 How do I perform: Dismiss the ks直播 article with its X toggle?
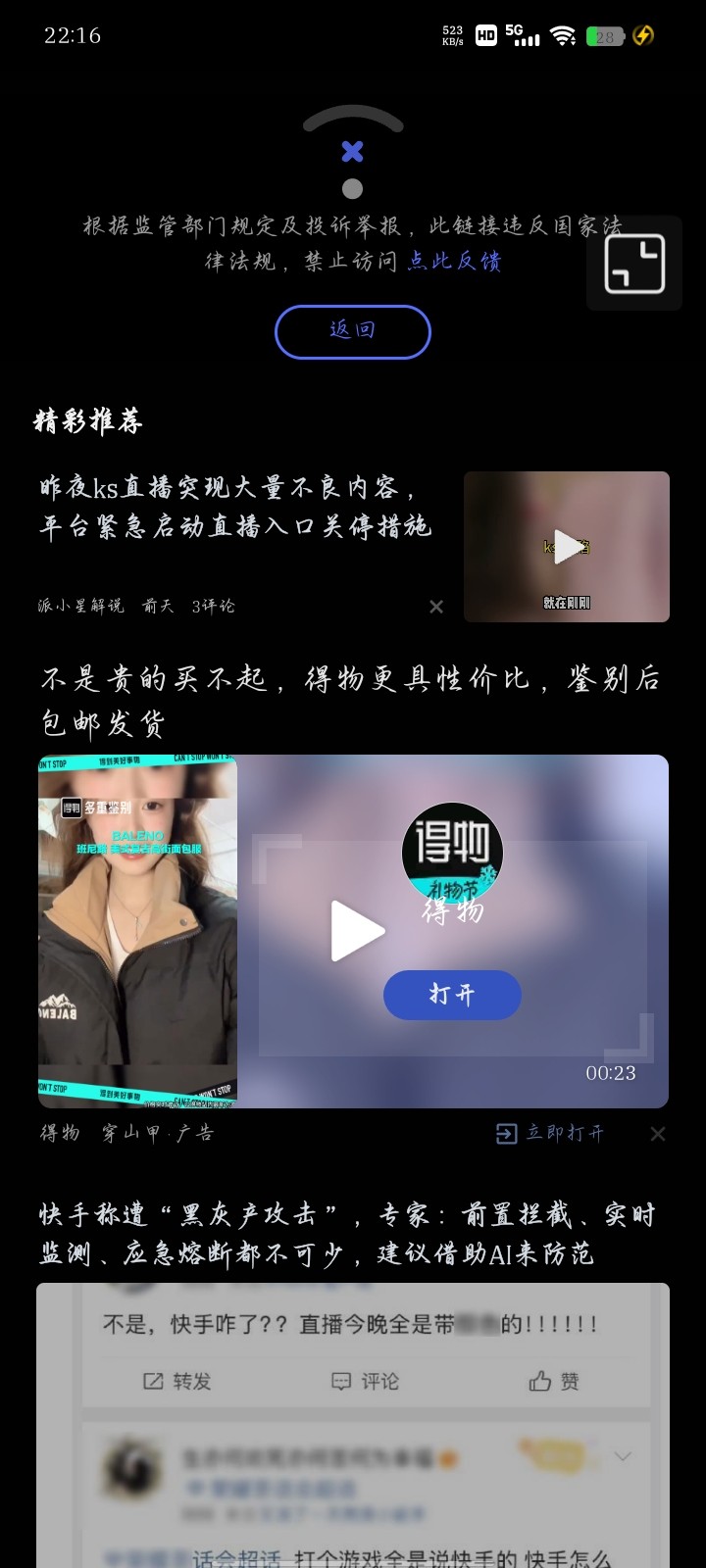tap(435, 607)
